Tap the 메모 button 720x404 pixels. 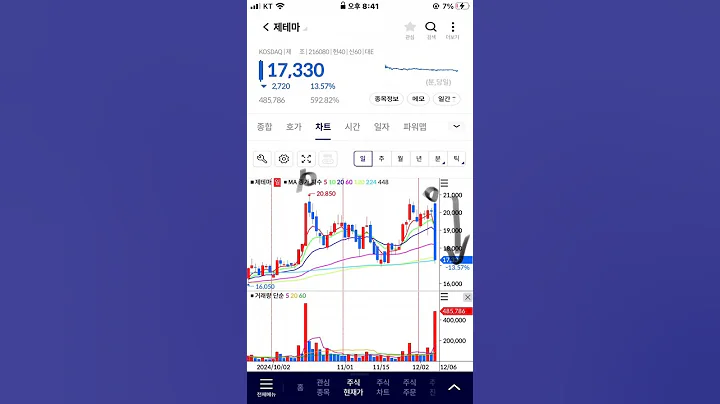point(418,99)
